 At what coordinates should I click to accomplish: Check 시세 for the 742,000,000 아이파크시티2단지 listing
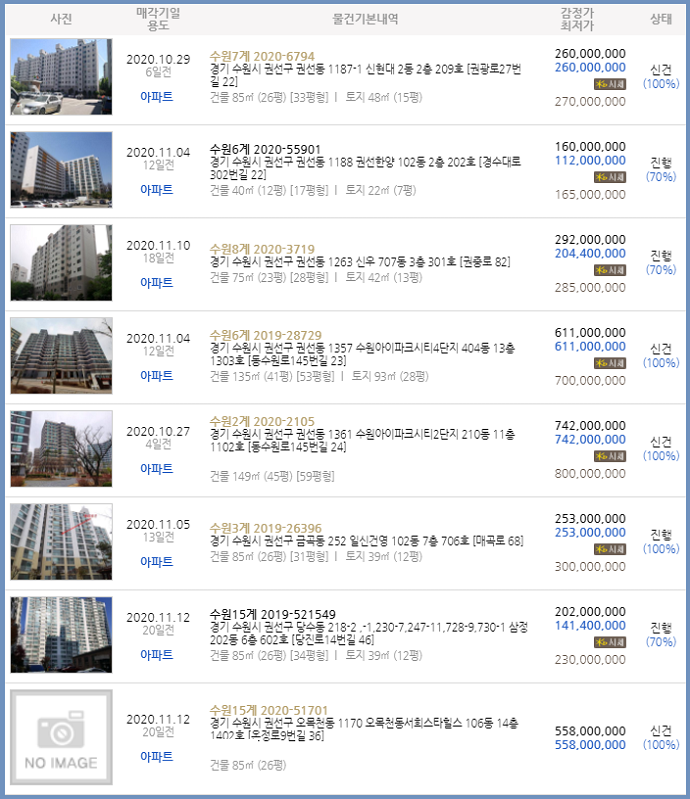(x=609, y=456)
